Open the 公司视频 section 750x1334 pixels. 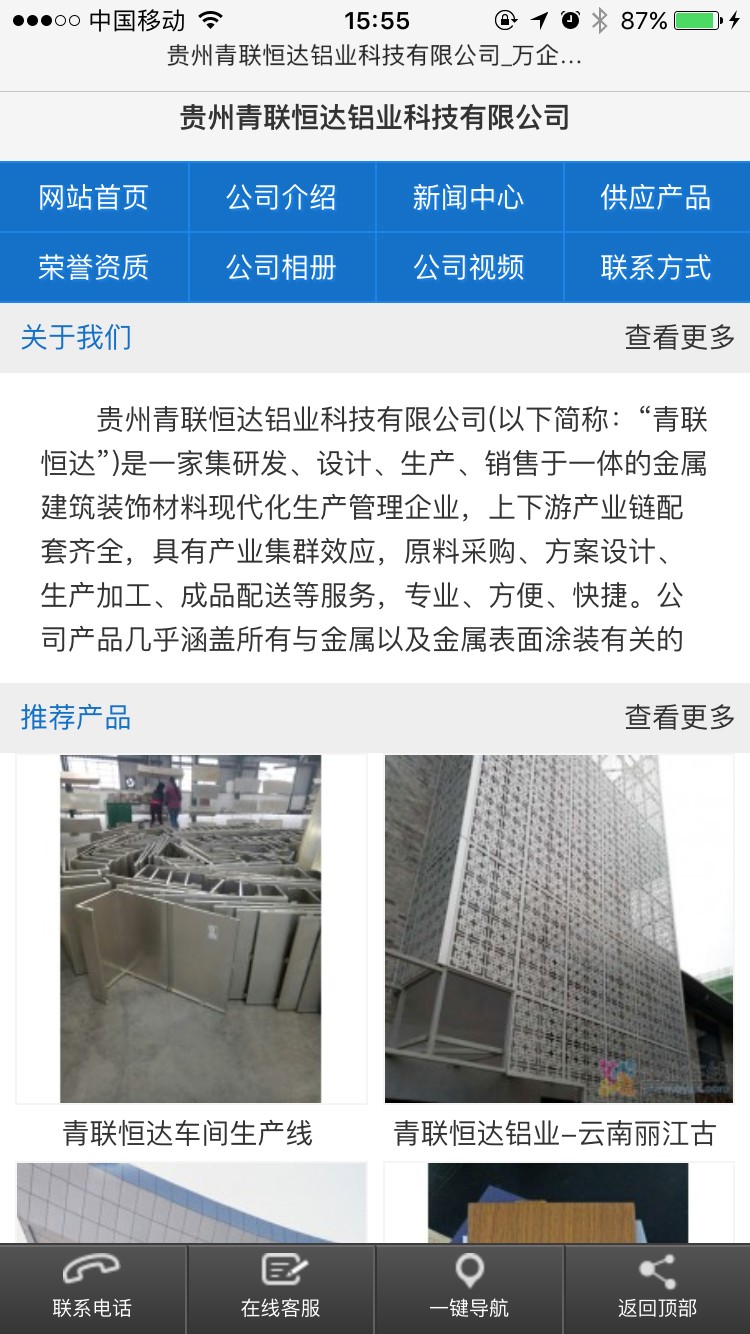[468, 267]
